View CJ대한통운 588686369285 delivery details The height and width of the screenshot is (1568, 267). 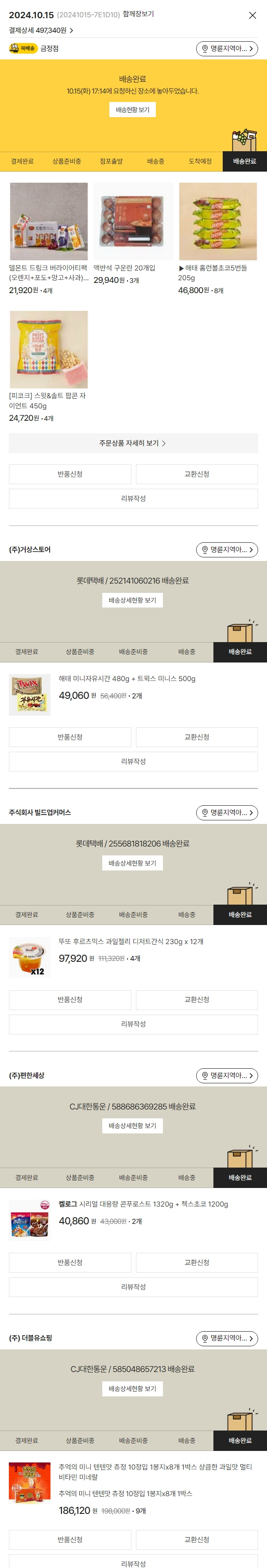tap(132, 1125)
